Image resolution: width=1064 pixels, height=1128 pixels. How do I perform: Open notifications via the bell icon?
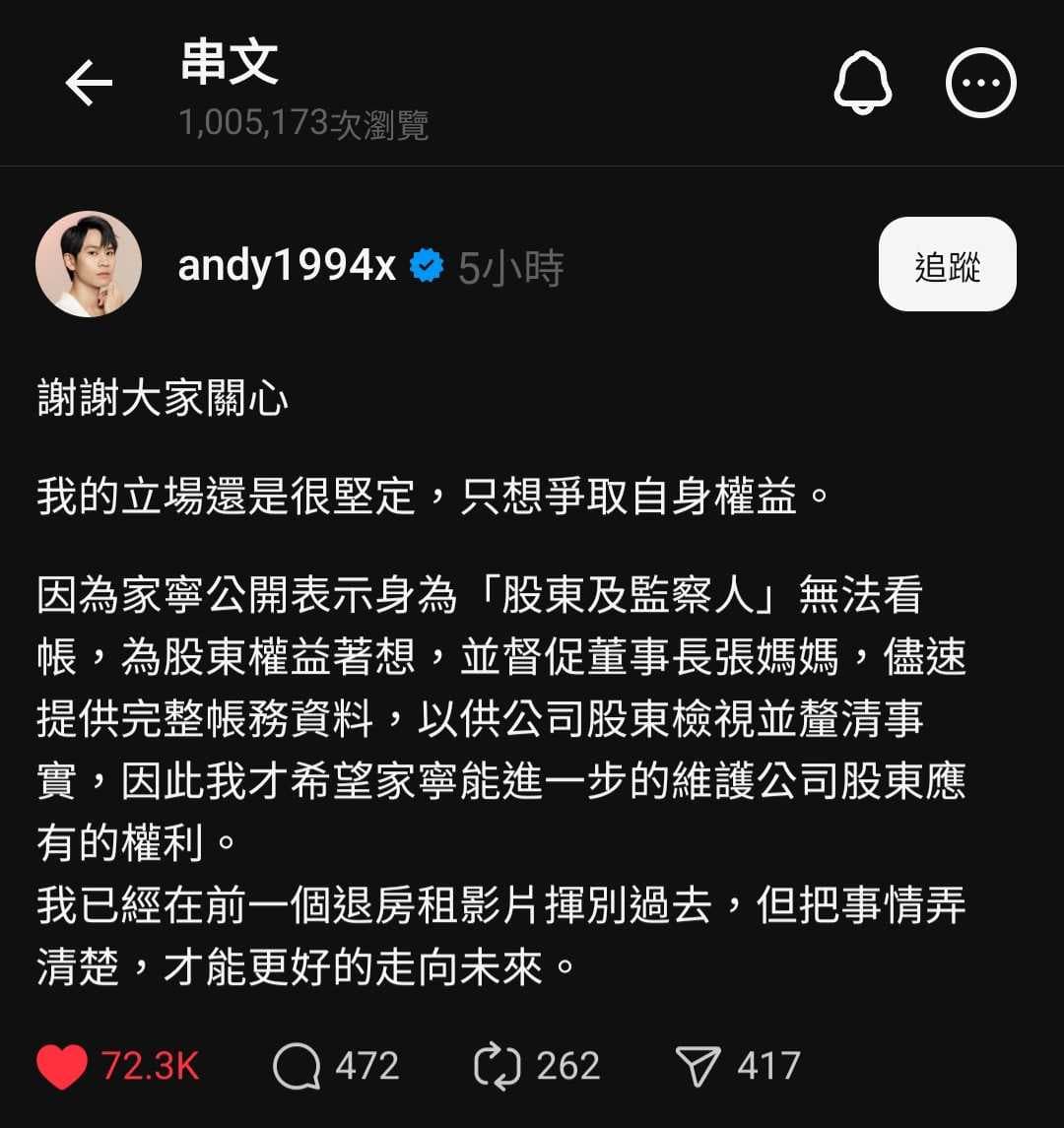[864, 82]
